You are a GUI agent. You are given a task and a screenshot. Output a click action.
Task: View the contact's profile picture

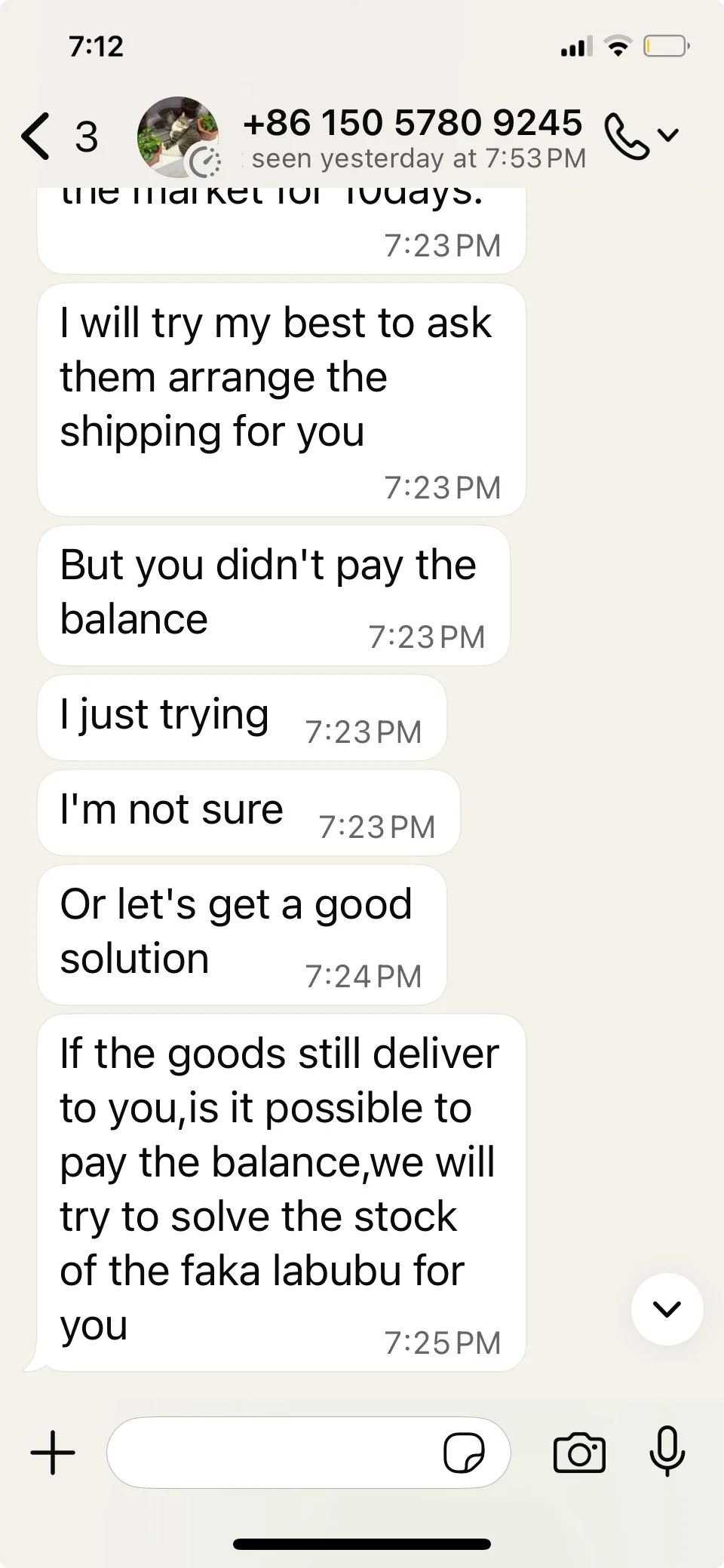tap(178, 137)
